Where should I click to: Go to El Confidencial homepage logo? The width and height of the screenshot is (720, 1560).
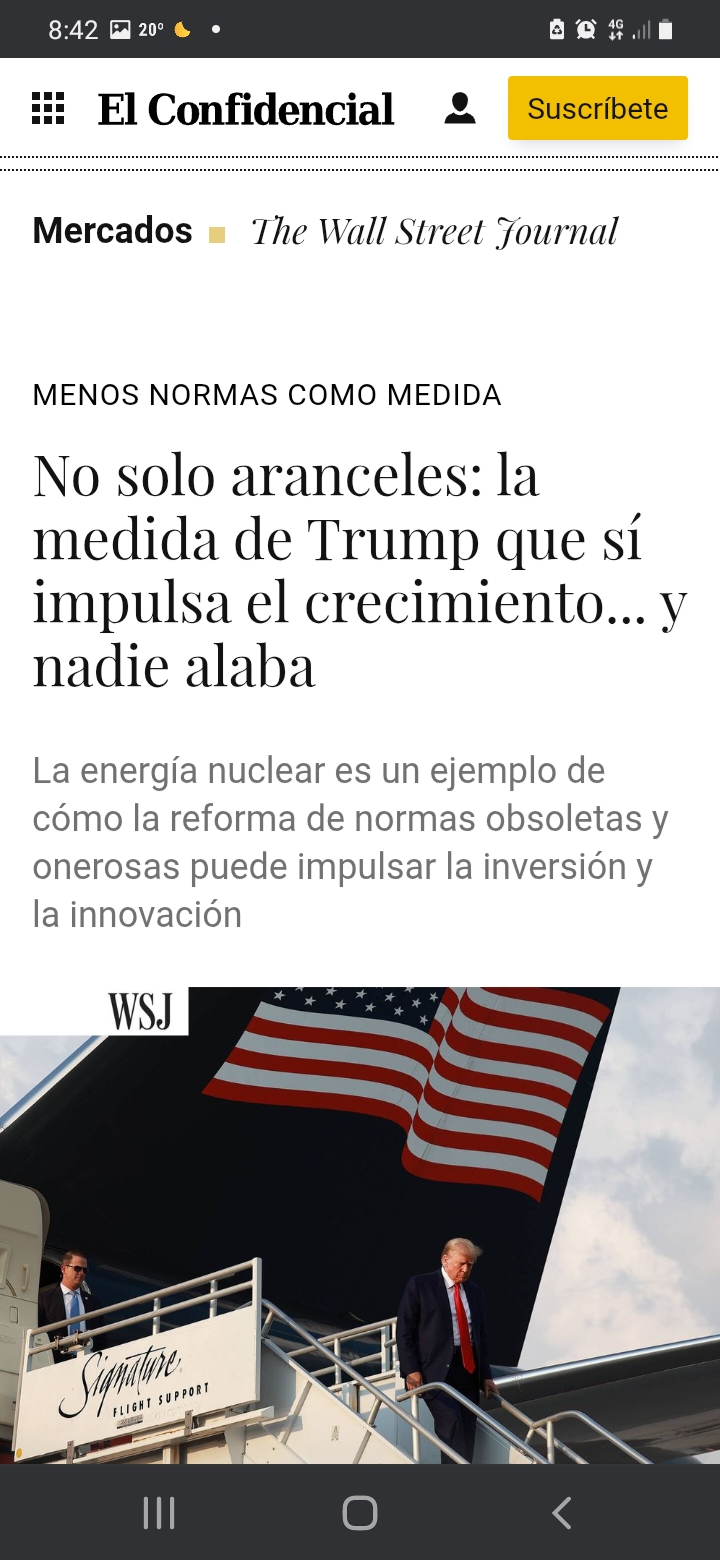click(246, 109)
